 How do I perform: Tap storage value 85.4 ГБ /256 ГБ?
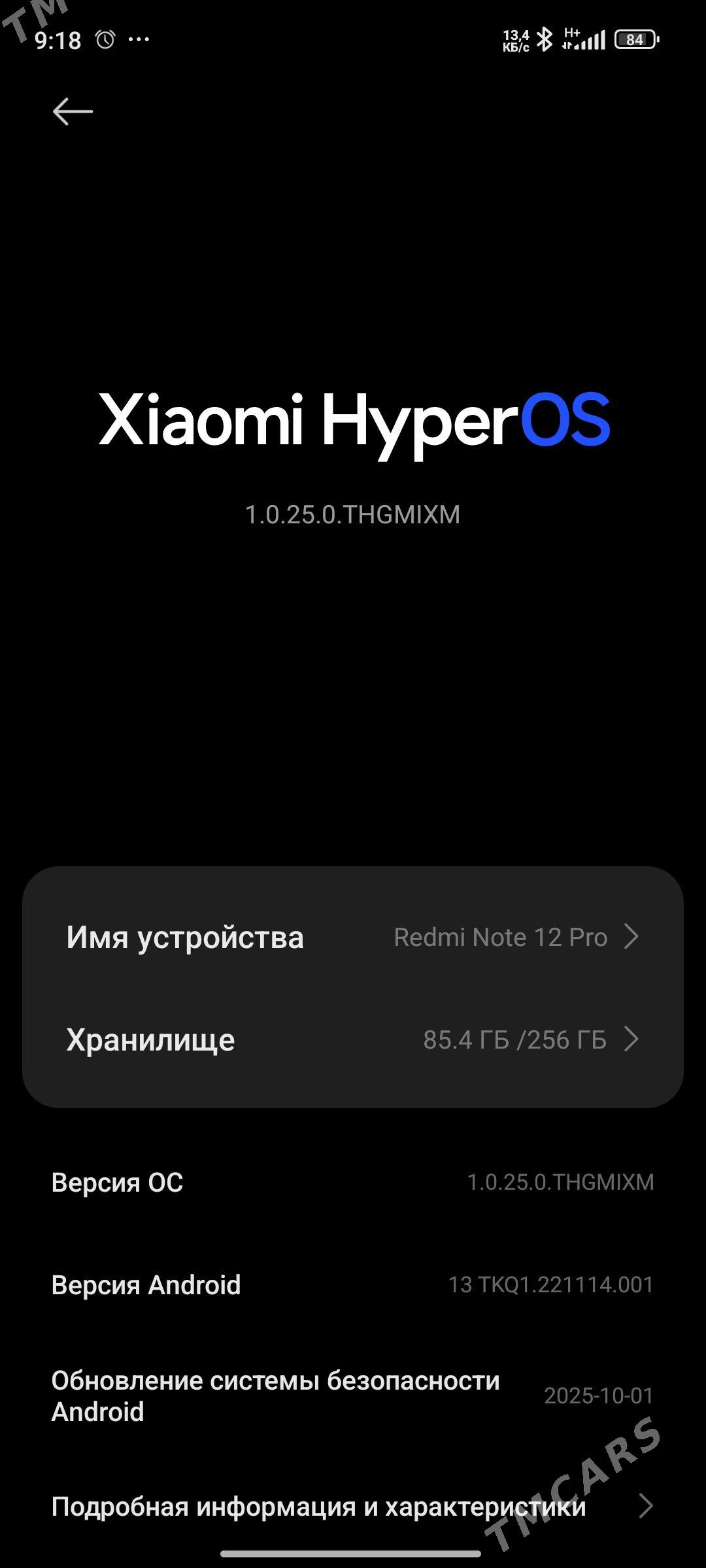(516, 1040)
